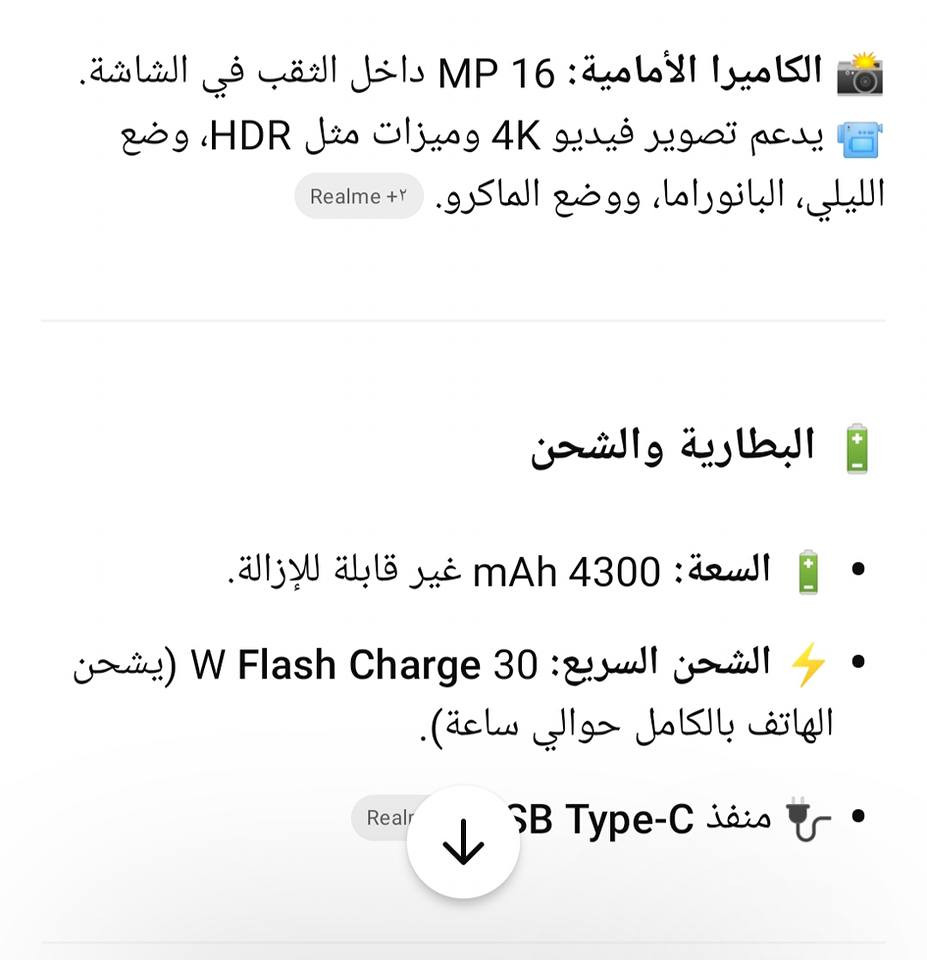The image size is (927, 960).
Task: Open the Realme source chip beside USB Type-C
Action: pyautogui.click(x=383, y=818)
